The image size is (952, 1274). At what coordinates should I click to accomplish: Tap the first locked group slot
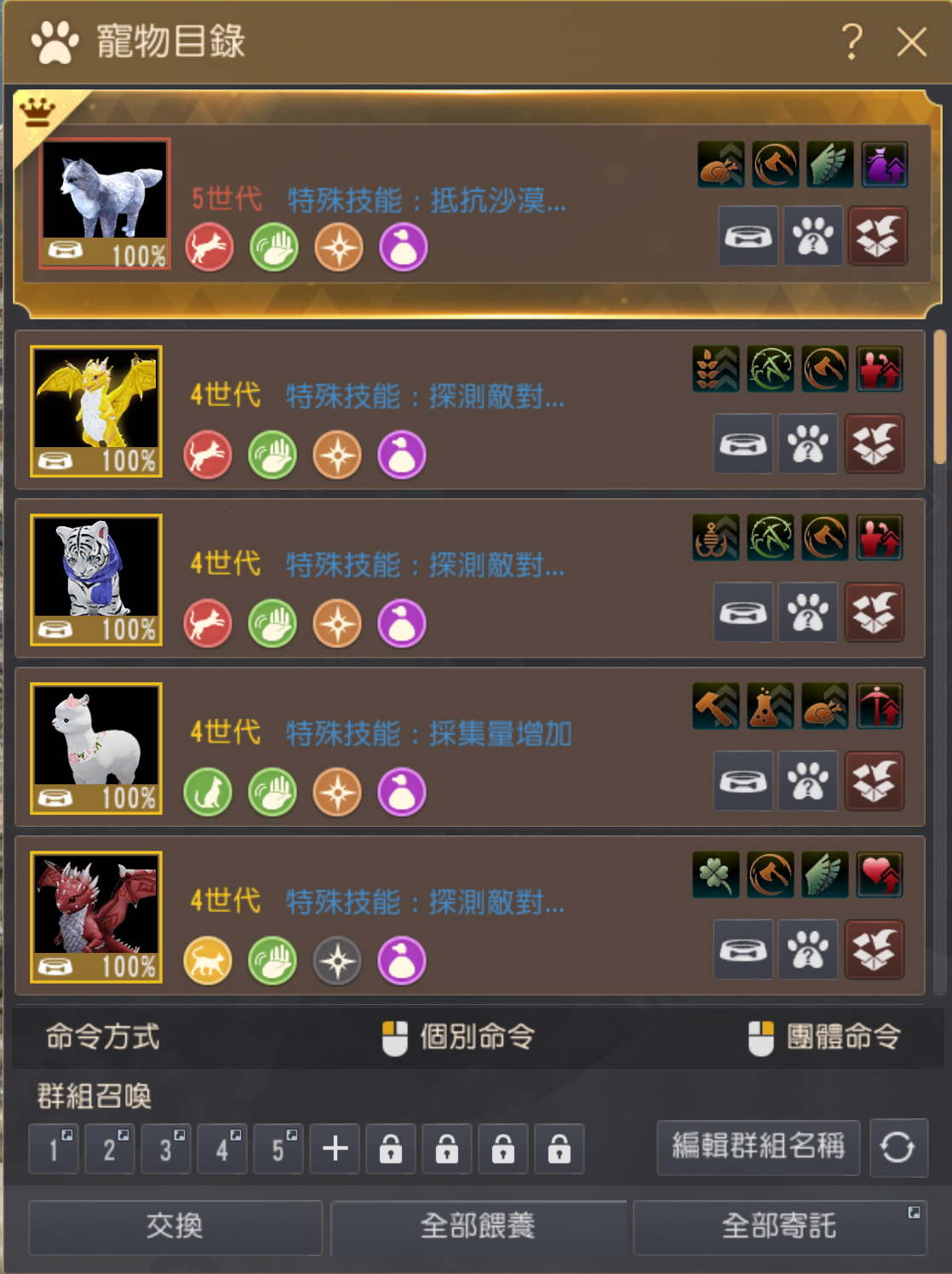point(391,1149)
